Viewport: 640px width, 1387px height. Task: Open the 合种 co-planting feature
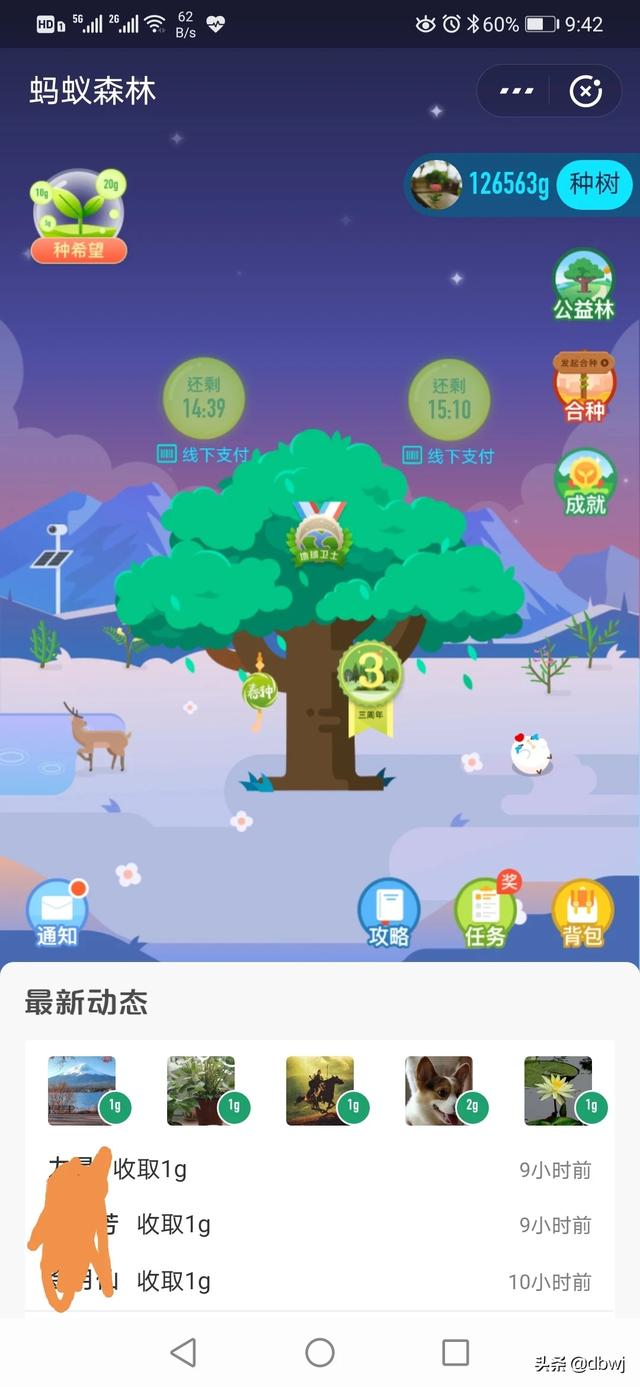[584, 387]
